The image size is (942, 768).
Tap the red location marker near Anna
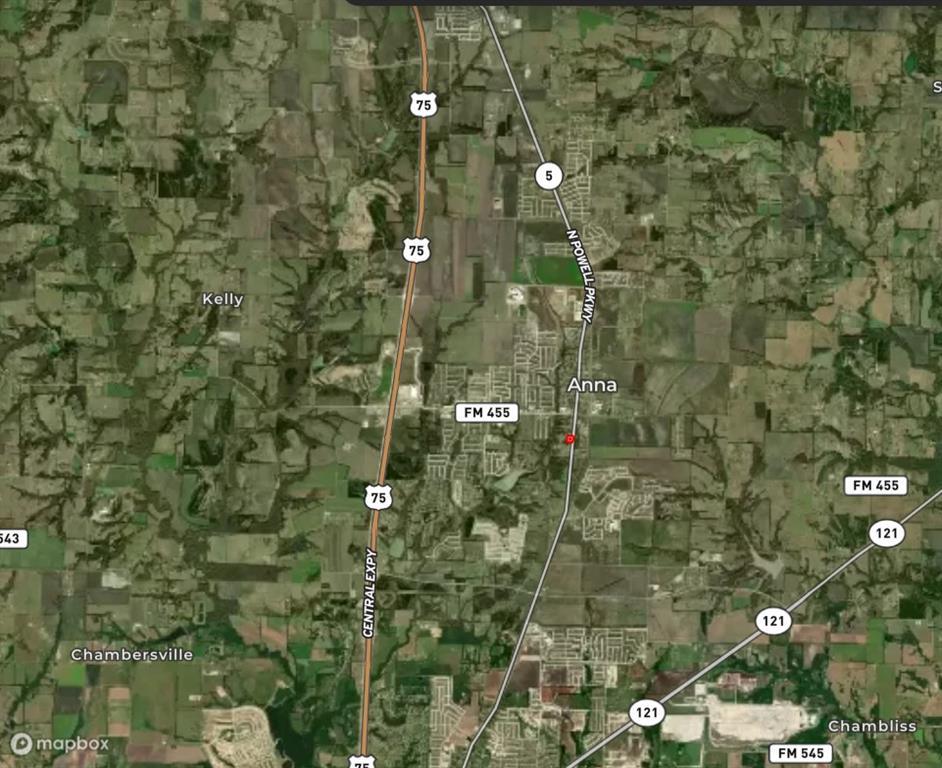click(570, 439)
